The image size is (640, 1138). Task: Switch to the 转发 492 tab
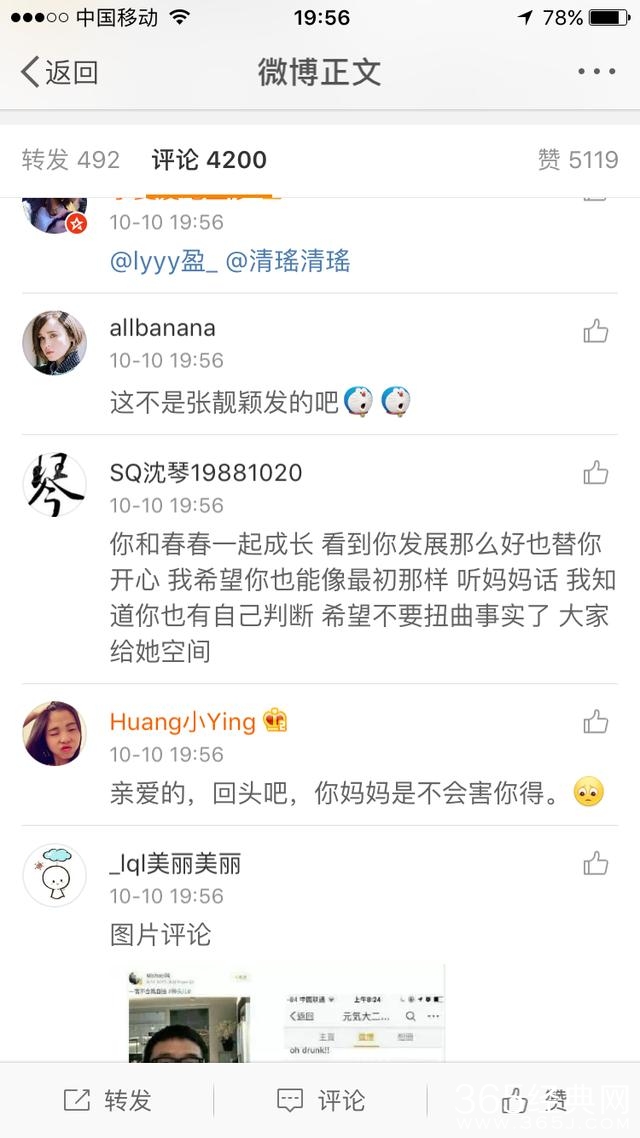point(70,160)
